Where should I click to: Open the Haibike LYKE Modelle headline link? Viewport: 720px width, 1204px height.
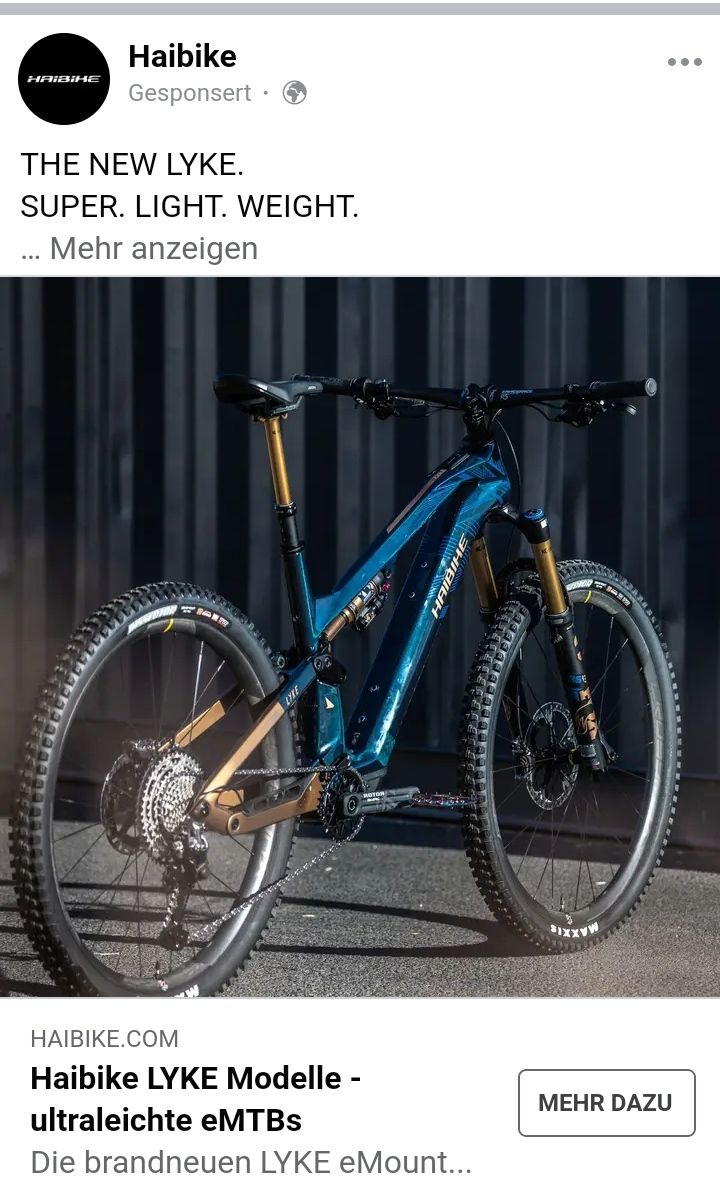click(196, 1099)
